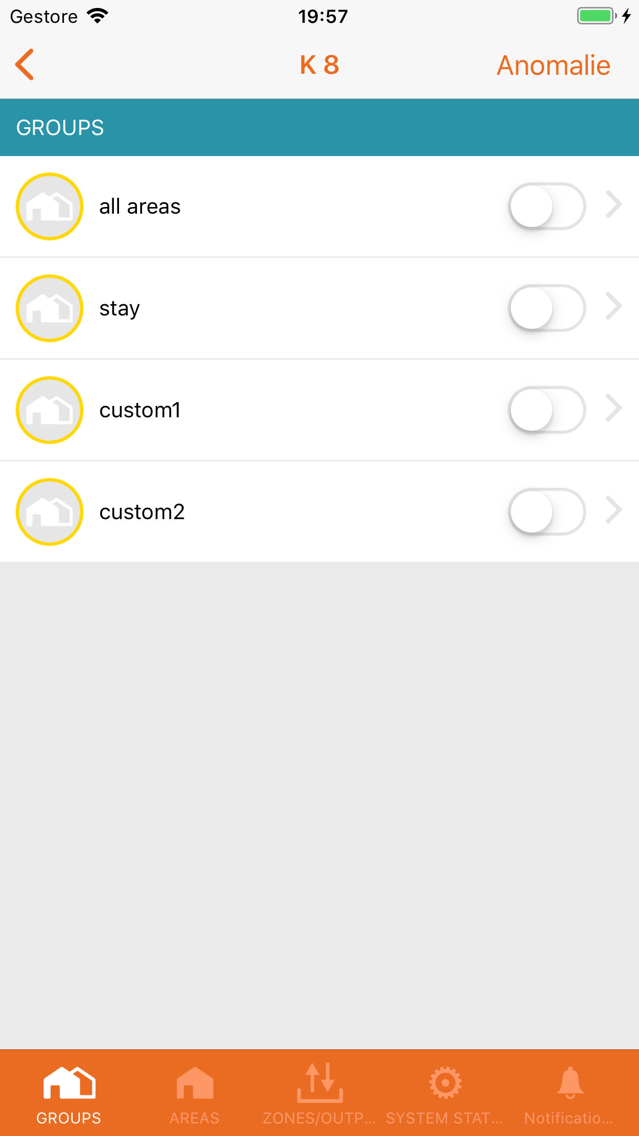This screenshot has width=639, height=1136.
Task: Open the System Status tab
Action: click(445, 1094)
